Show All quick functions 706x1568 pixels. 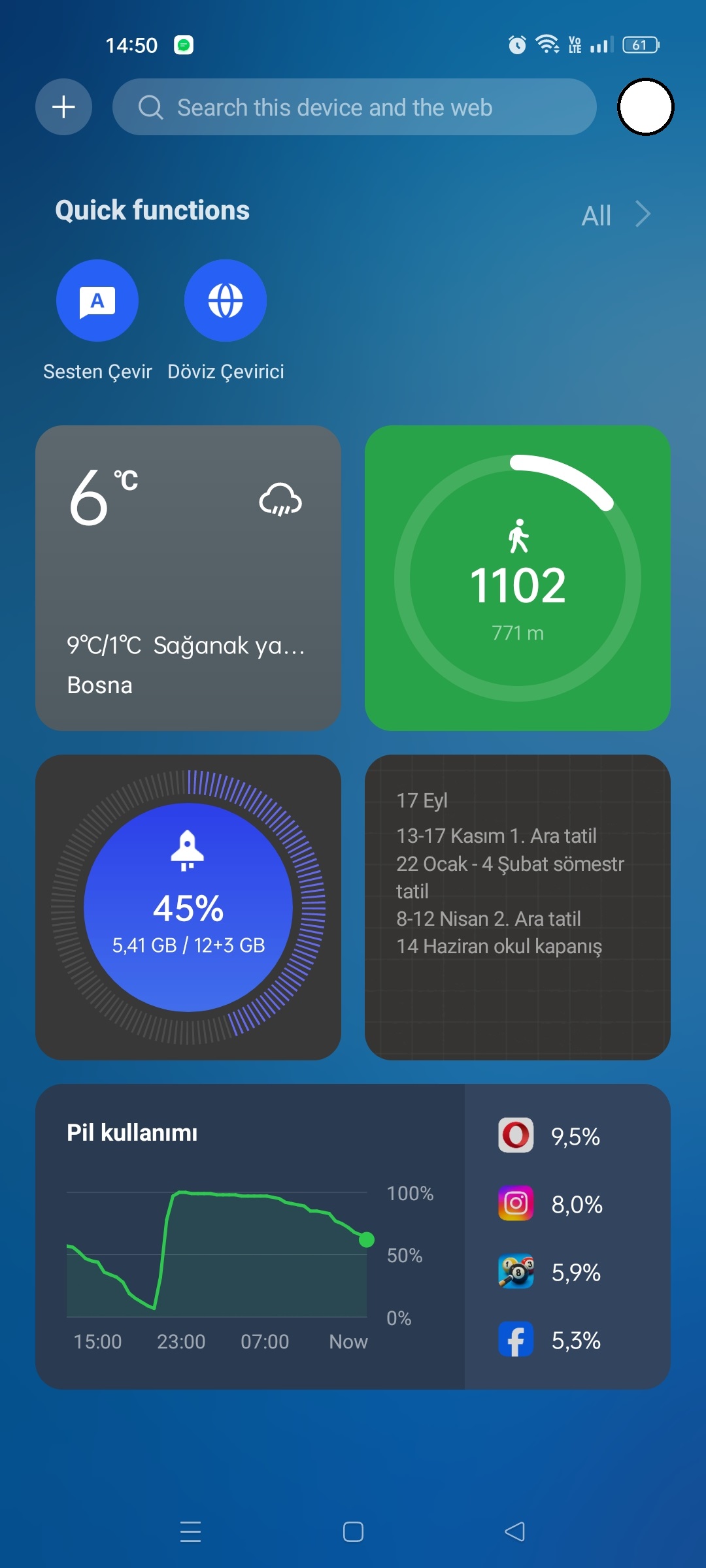point(616,215)
